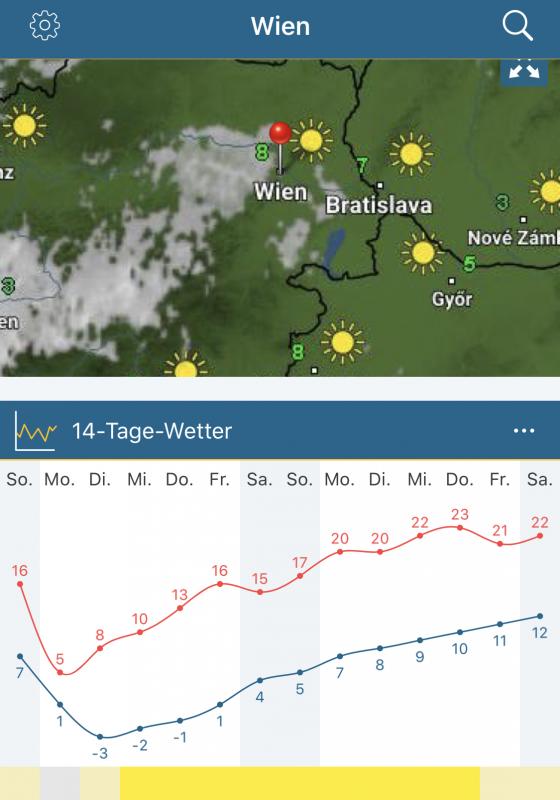Open the 14-Tage-Wetter forecast section

click(152, 431)
